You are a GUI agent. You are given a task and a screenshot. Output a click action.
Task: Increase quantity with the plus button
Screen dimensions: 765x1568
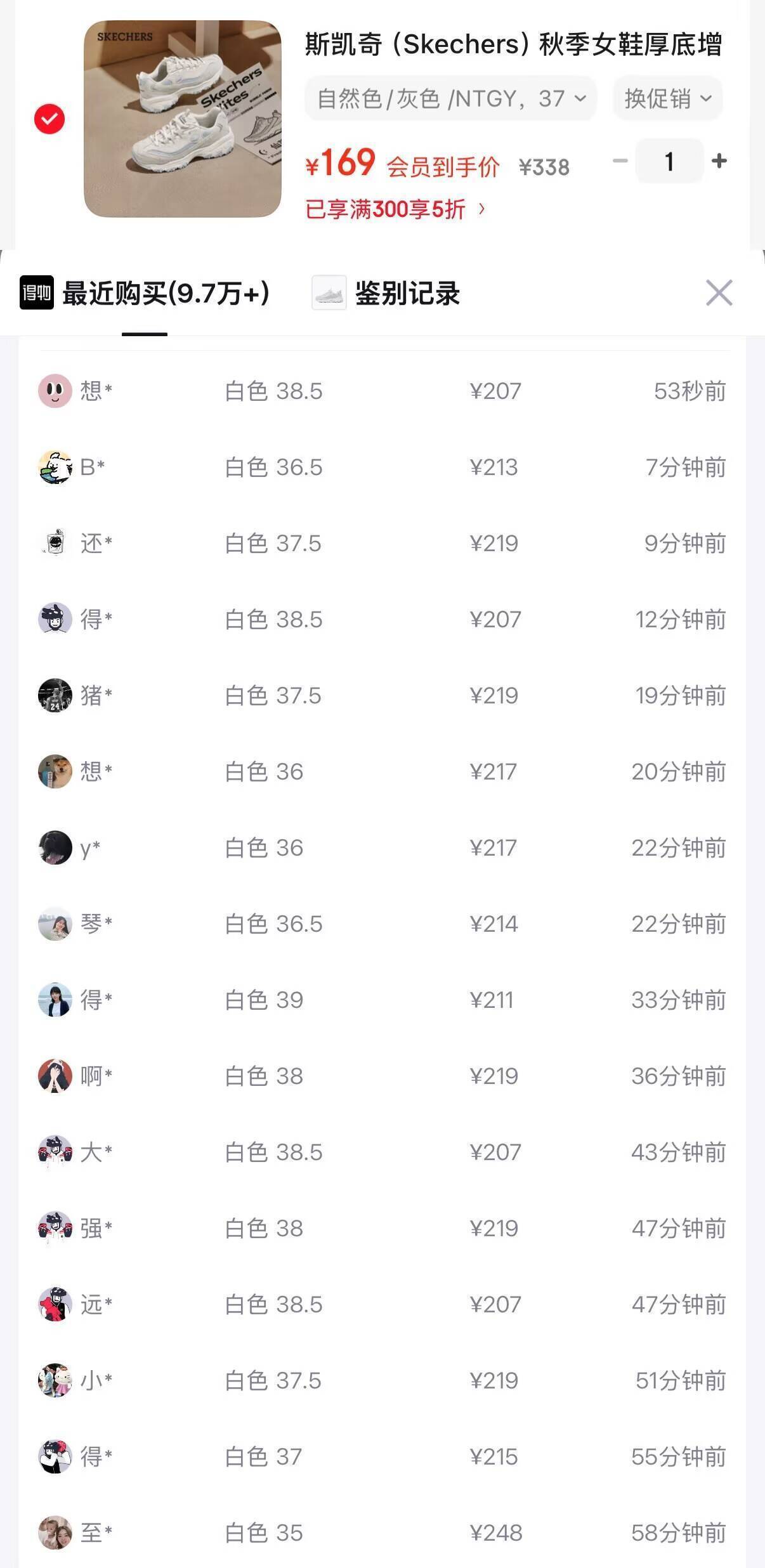719,162
